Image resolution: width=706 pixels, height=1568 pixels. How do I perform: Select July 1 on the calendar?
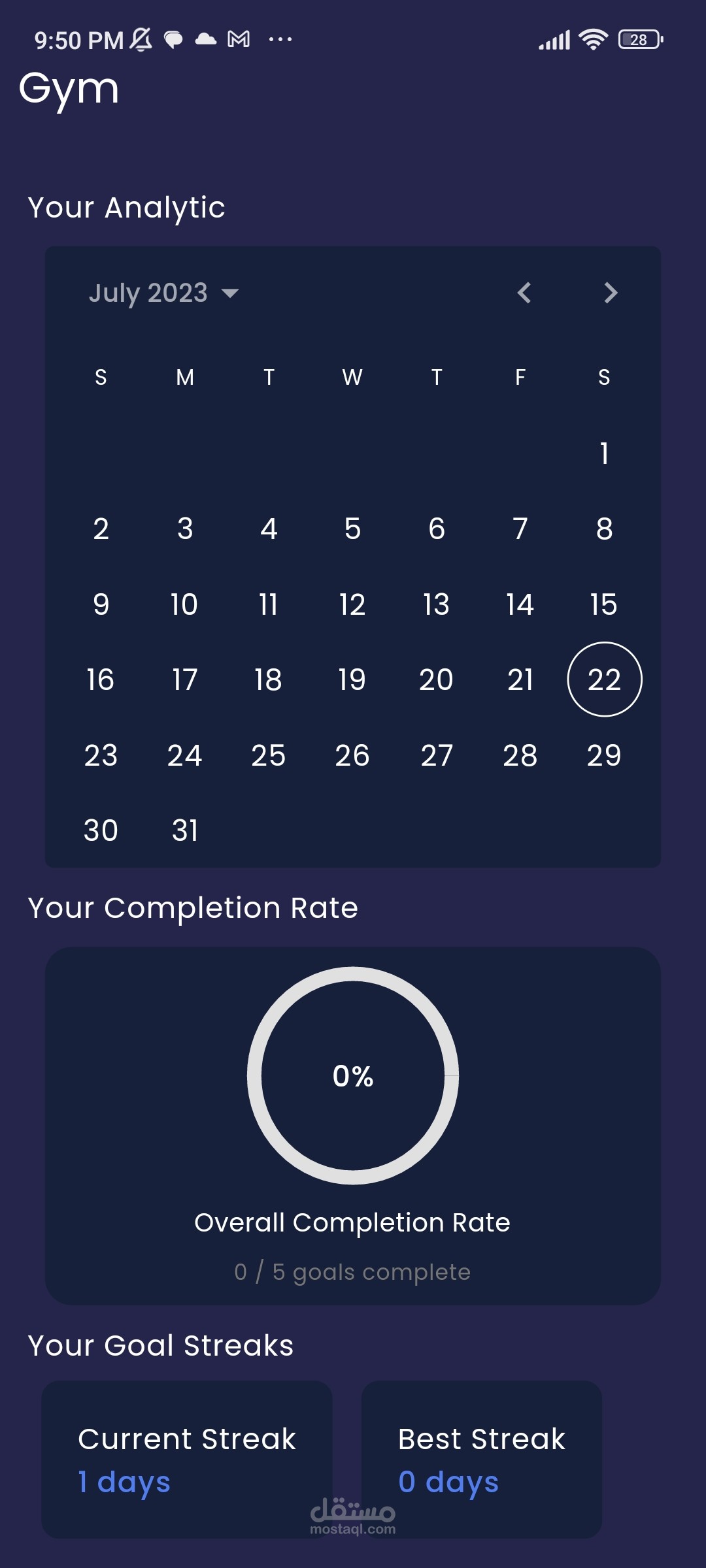tap(604, 453)
